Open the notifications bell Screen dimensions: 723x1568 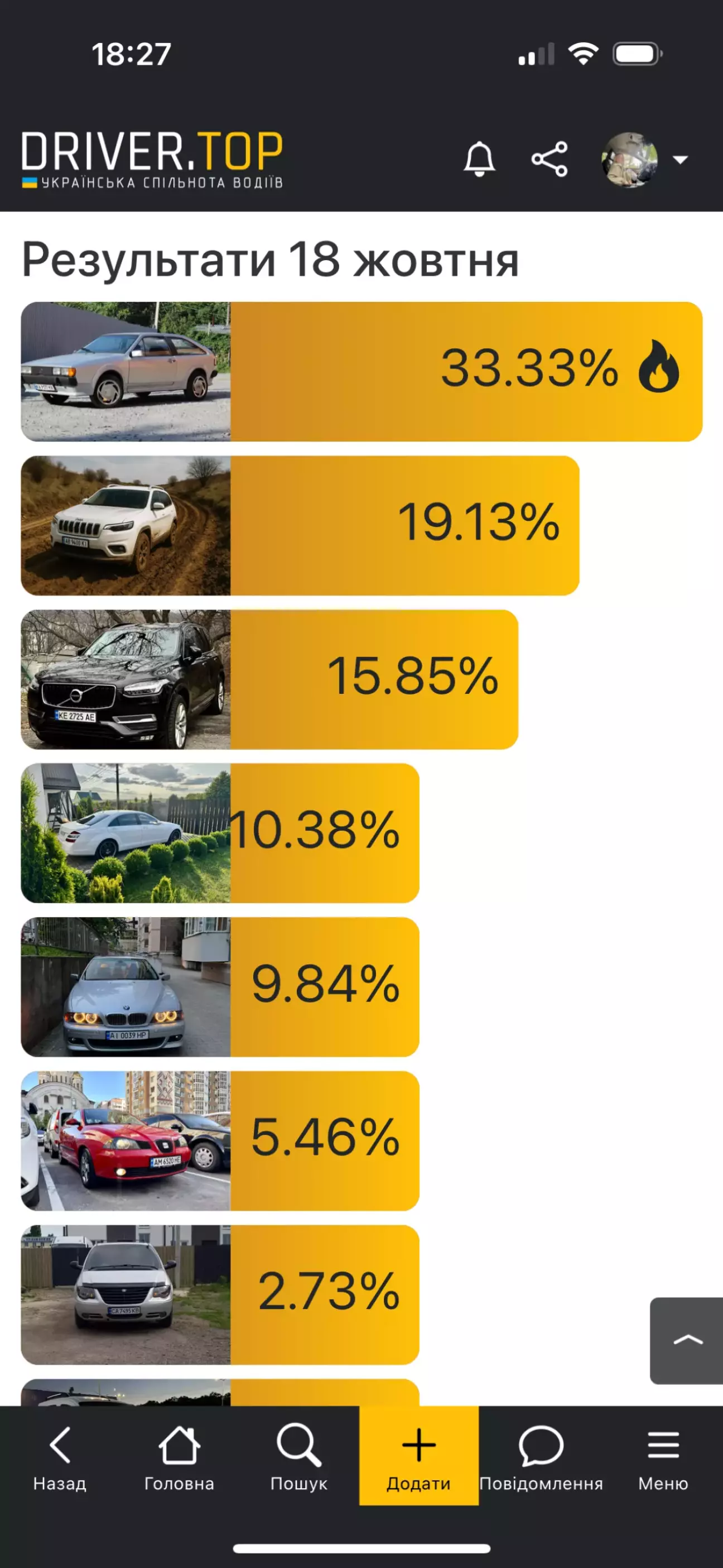479,159
